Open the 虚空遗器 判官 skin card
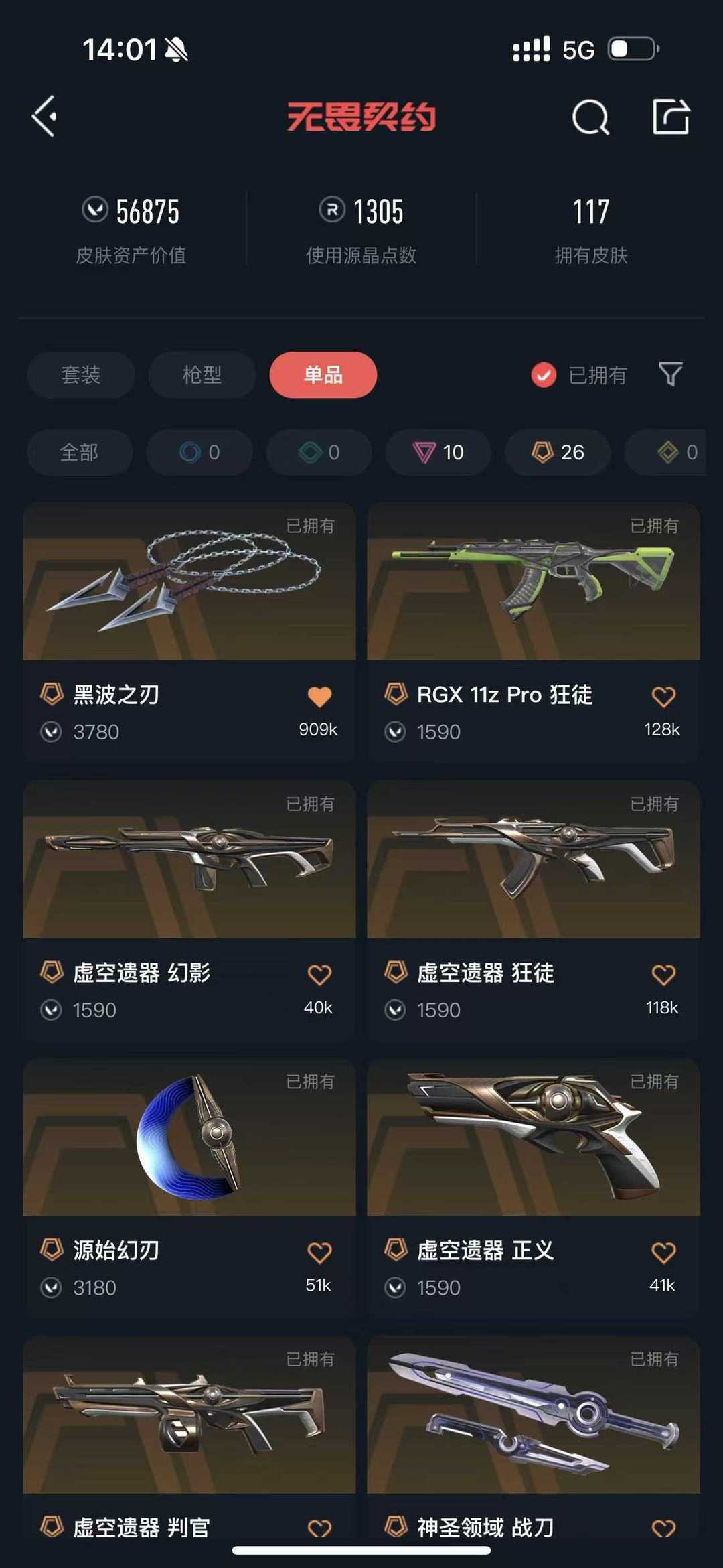723x1568 pixels. [189, 1417]
